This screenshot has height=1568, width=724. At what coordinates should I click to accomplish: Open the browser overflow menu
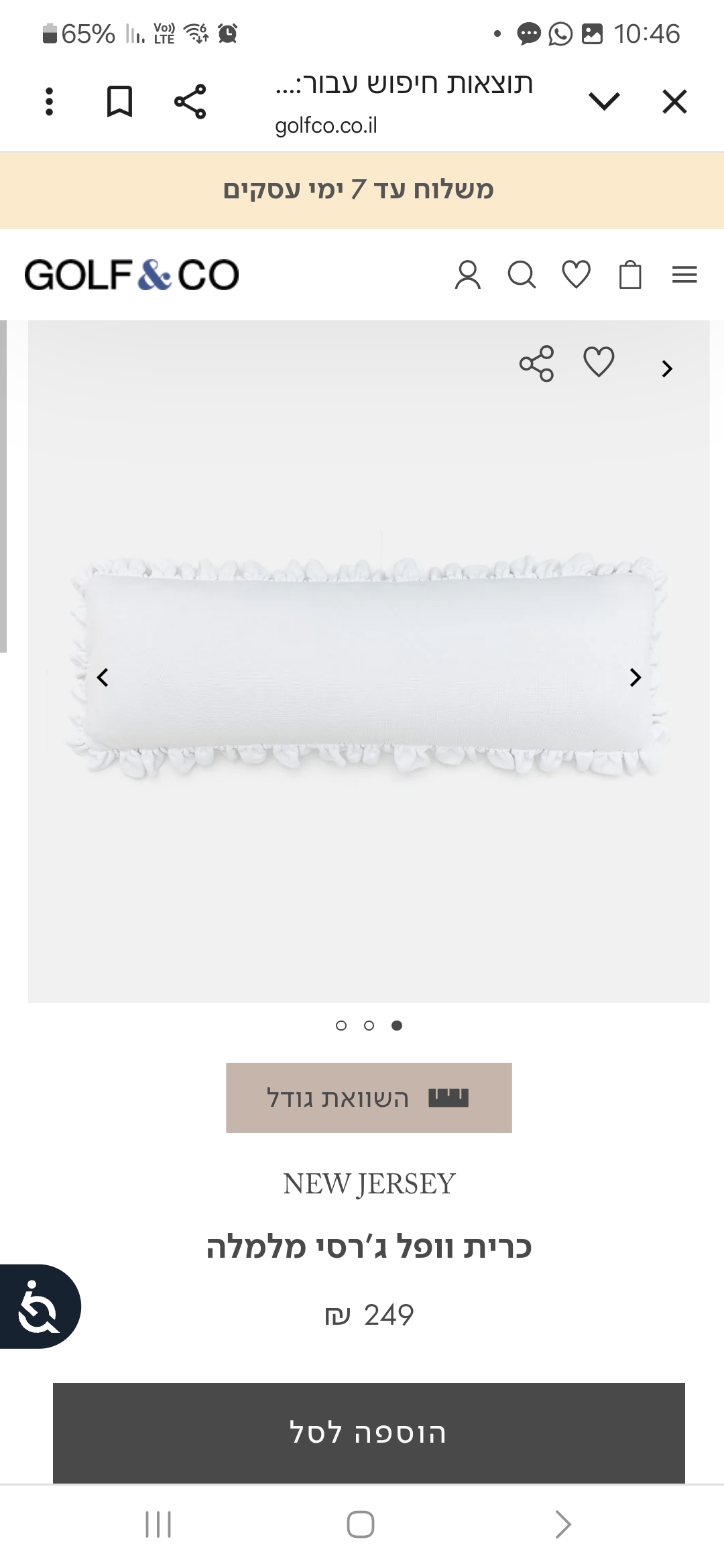click(x=49, y=102)
